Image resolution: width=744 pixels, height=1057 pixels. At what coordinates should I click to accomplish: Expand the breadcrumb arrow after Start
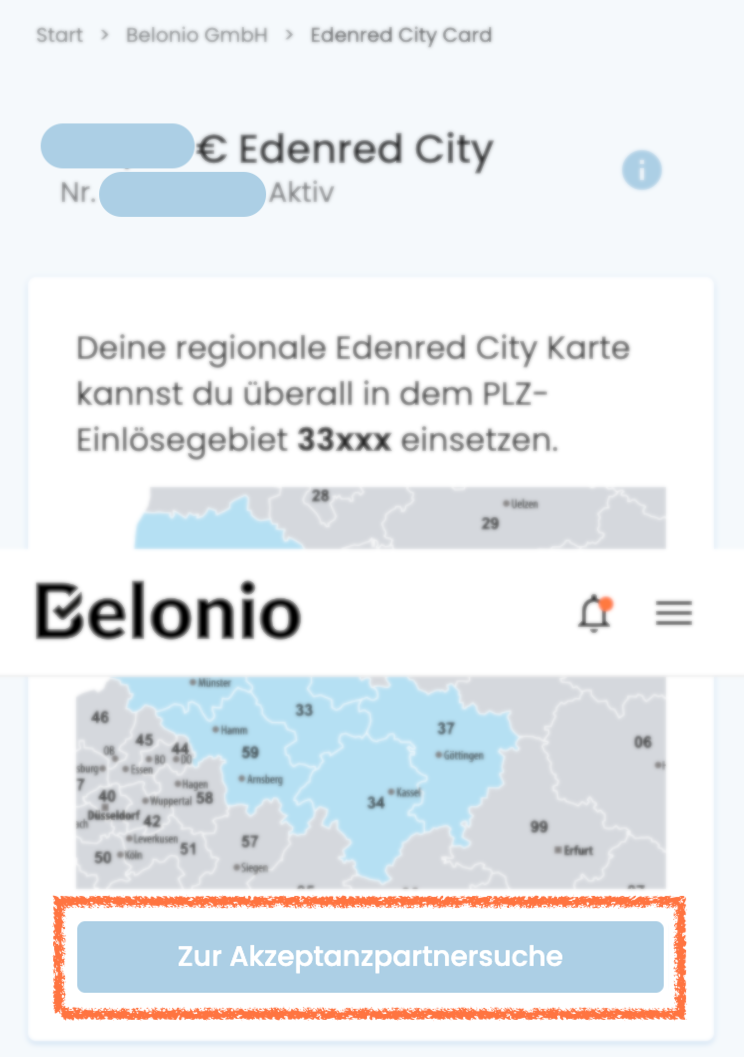coord(103,35)
